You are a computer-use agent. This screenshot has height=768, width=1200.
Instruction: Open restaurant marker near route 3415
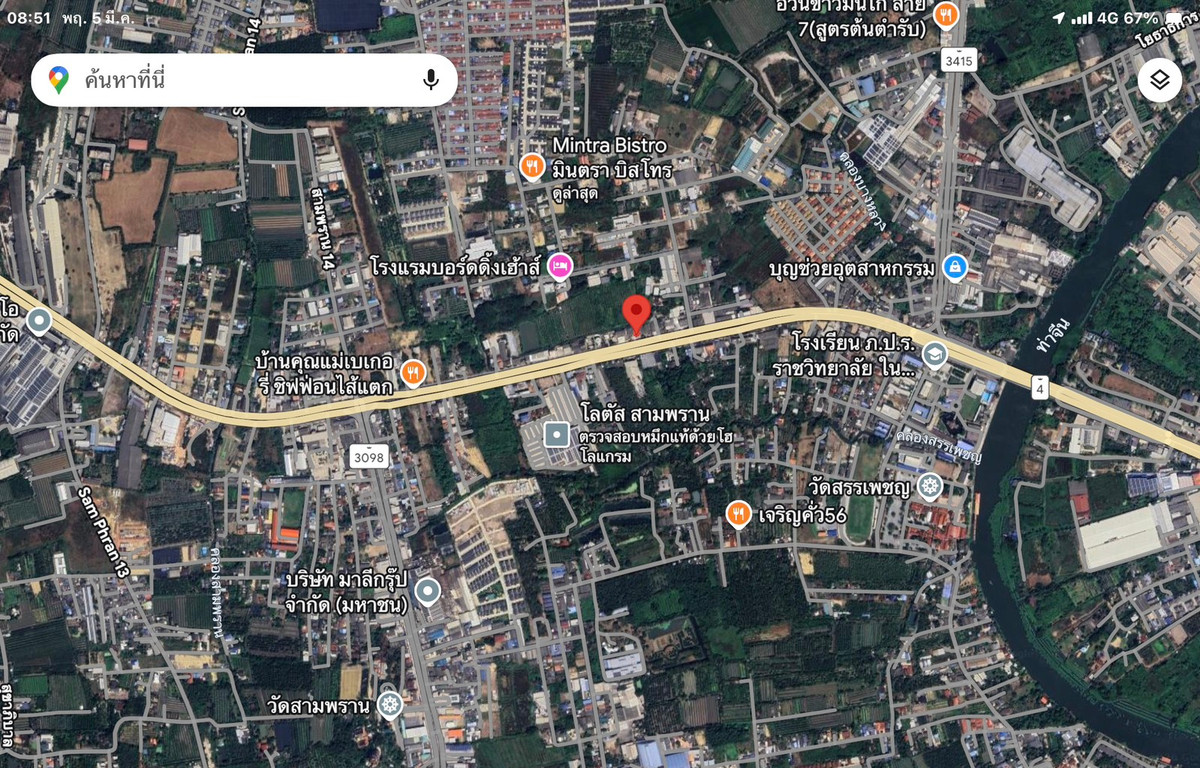click(x=946, y=14)
